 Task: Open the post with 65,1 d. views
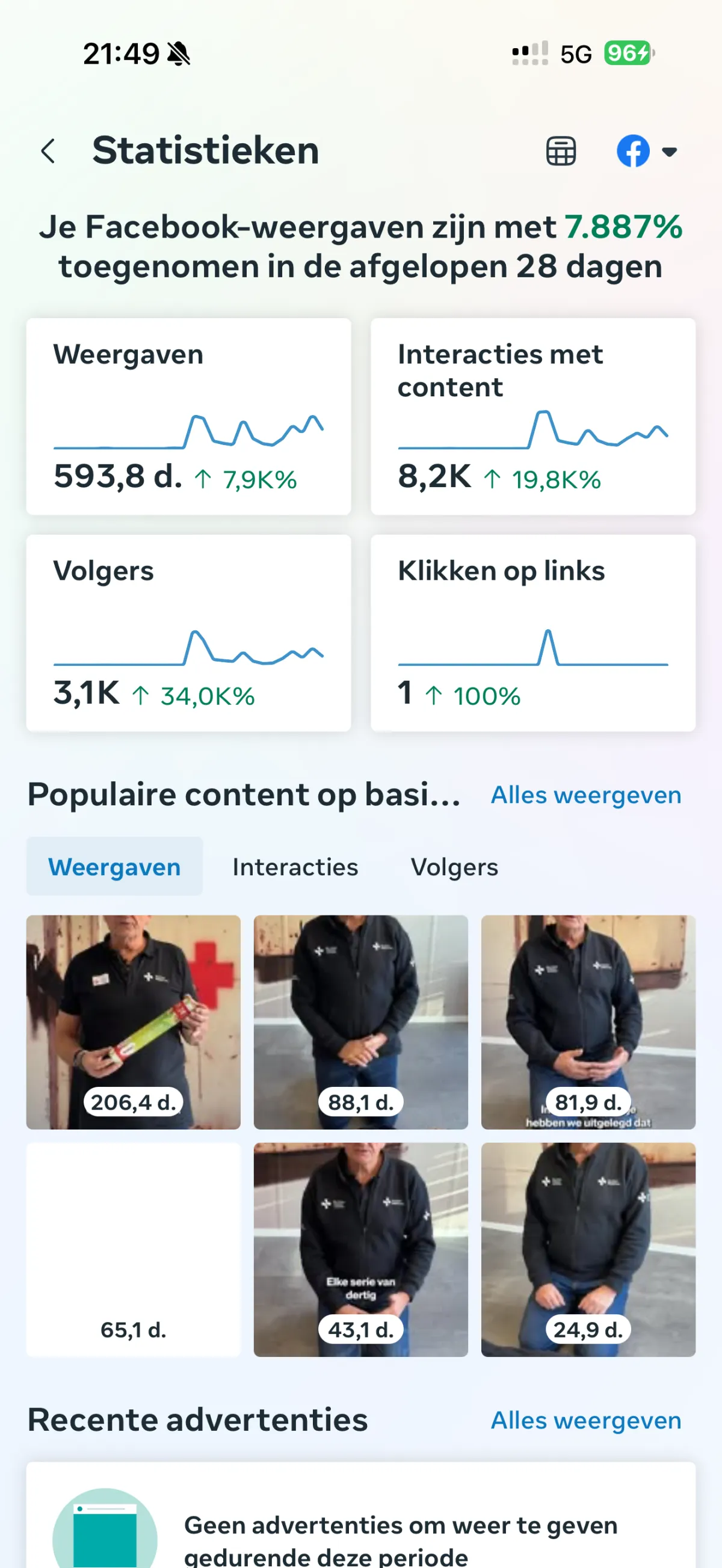pyautogui.click(x=134, y=1249)
